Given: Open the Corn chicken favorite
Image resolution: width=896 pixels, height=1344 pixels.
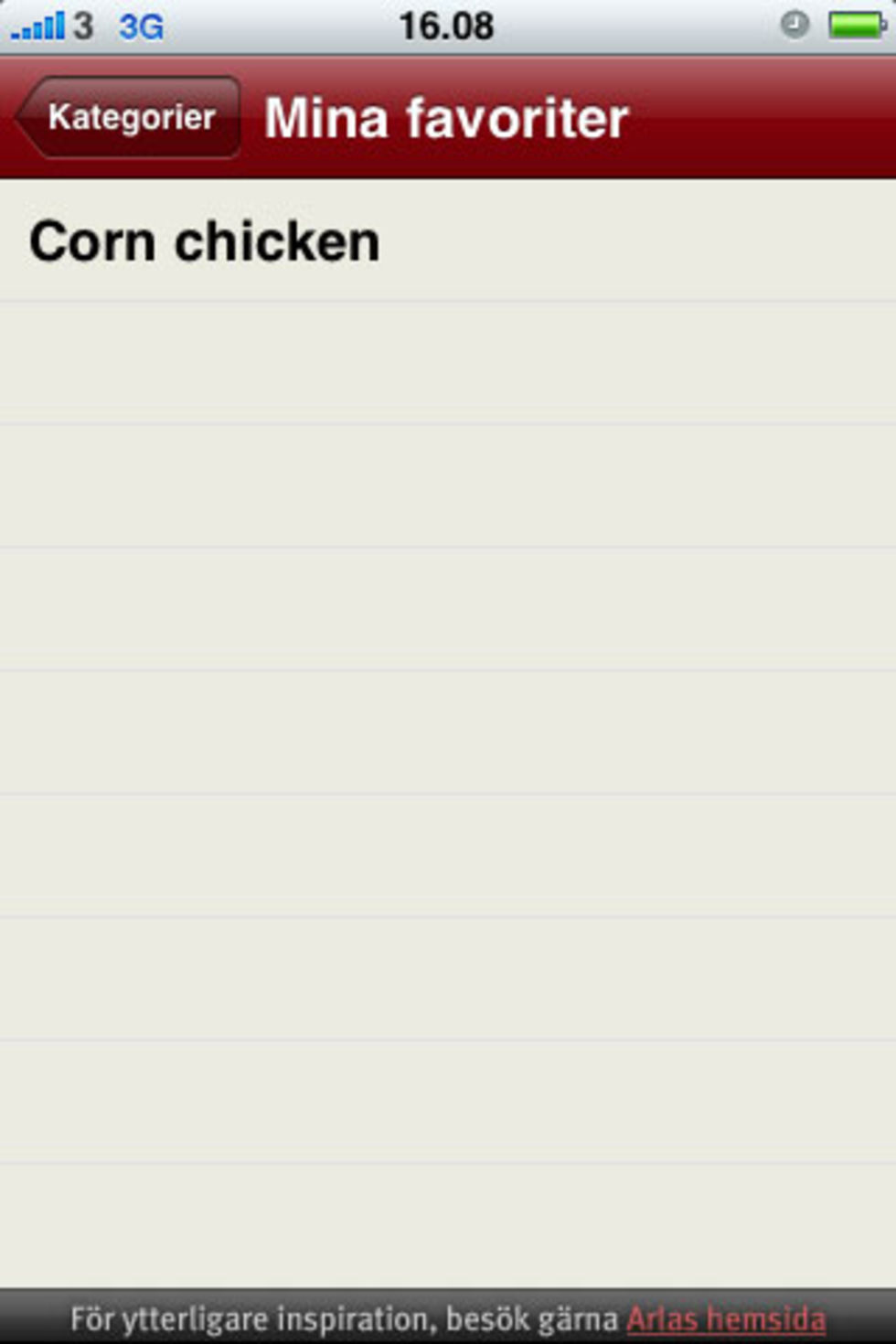Looking at the screenshot, I should 205,242.
